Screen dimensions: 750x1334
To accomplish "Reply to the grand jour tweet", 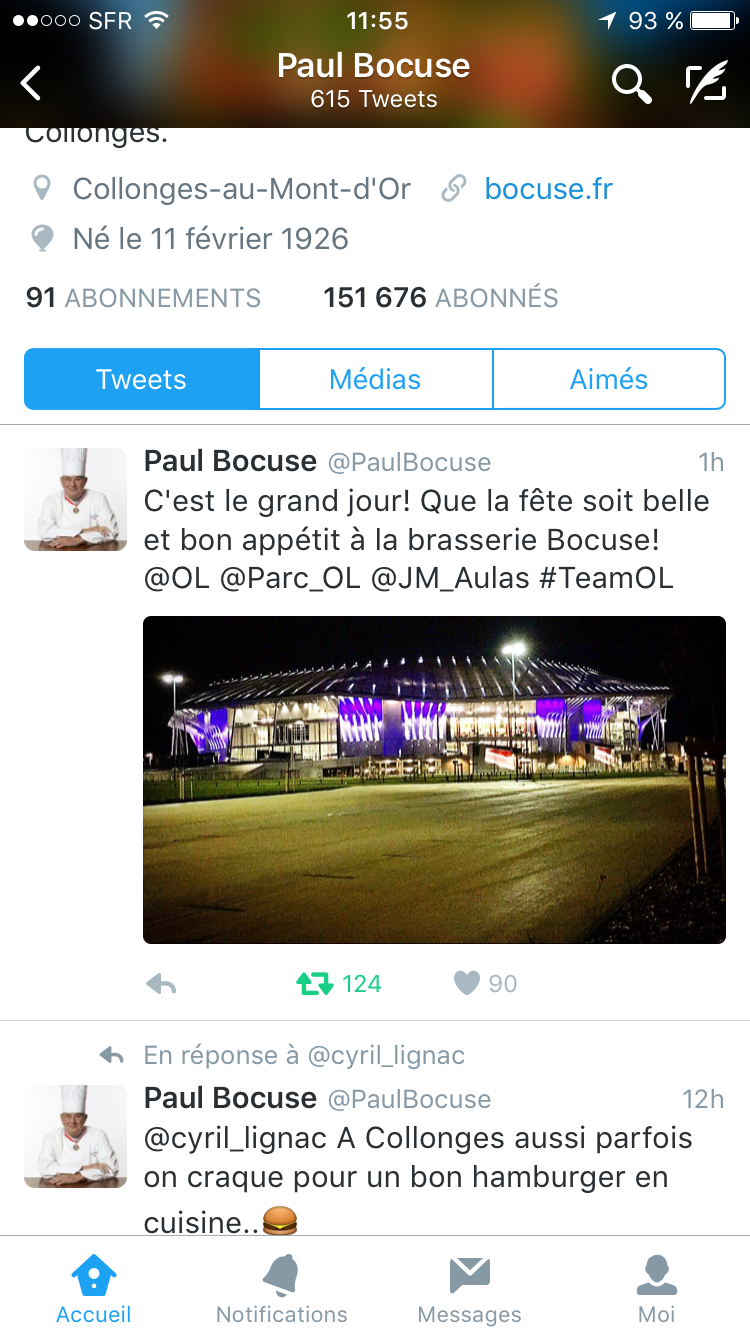I will [161, 984].
